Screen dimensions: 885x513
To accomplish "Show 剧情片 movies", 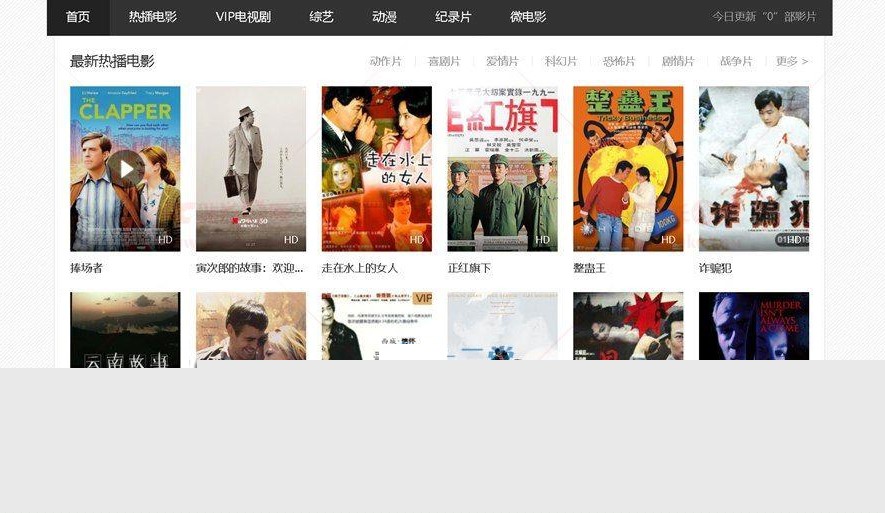I will pyautogui.click(x=678, y=61).
